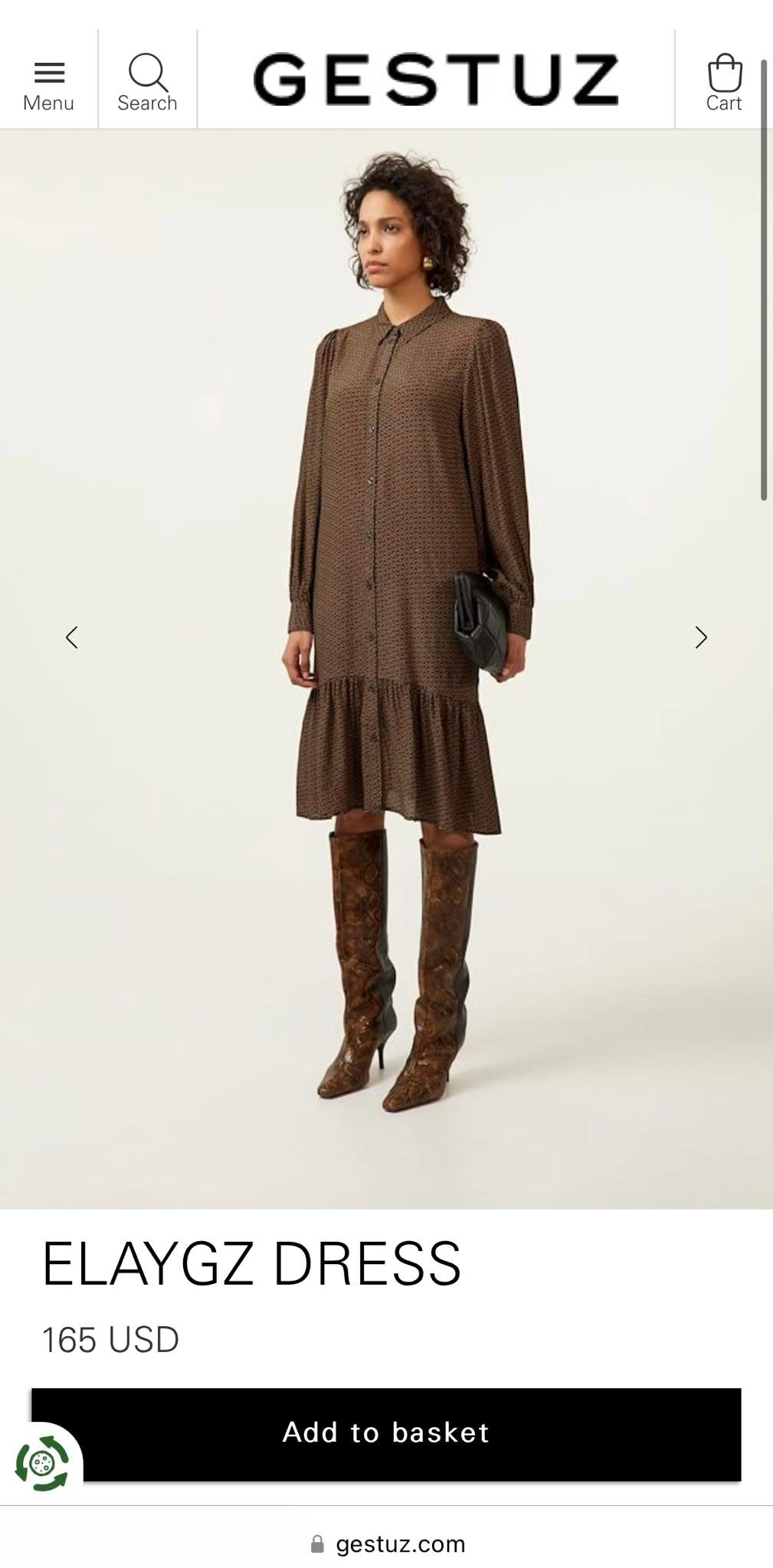
Task: Open the Menu drawer
Action: pyautogui.click(x=48, y=79)
